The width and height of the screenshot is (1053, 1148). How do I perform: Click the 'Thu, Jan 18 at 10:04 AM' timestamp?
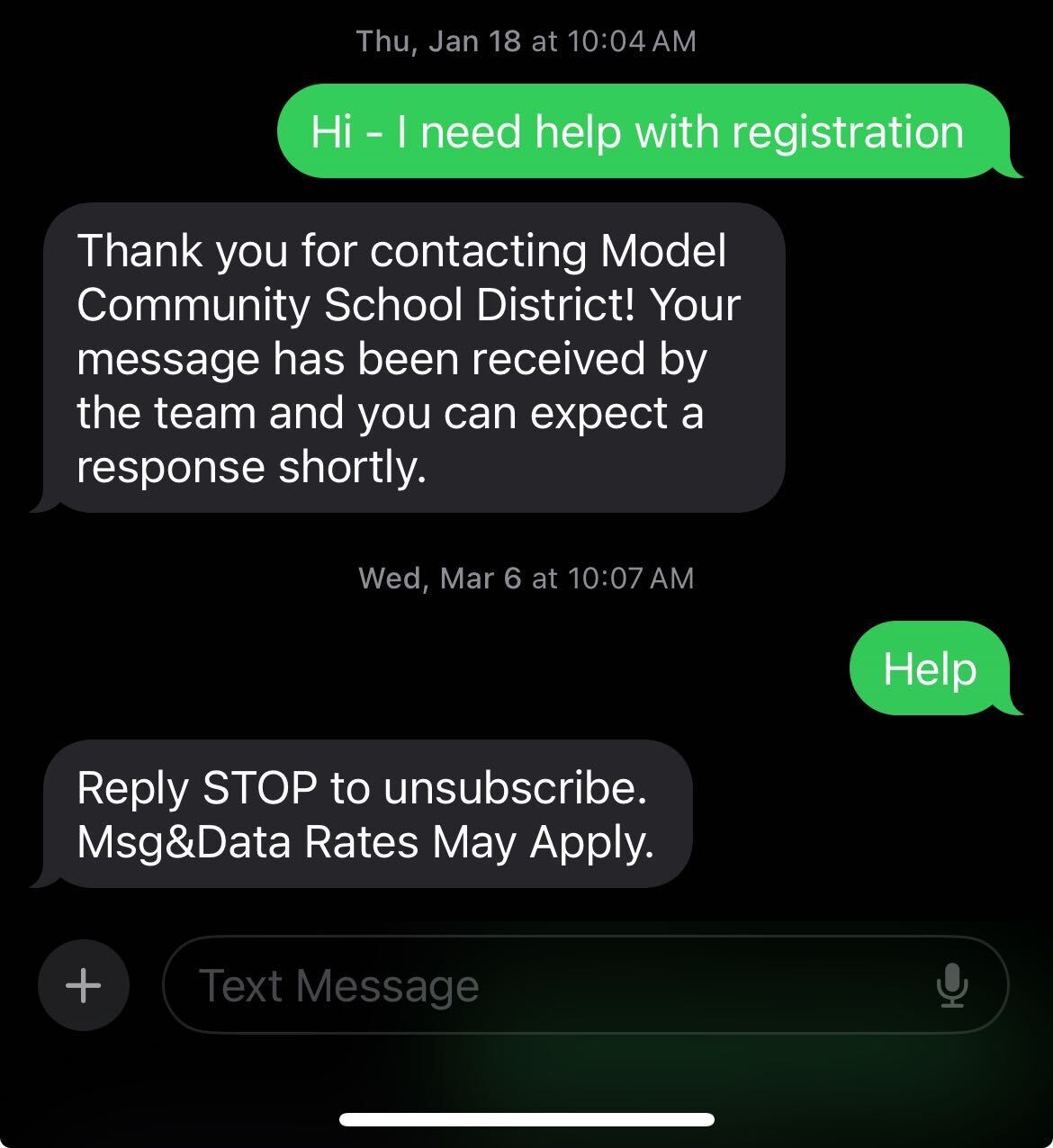[526, 40]
